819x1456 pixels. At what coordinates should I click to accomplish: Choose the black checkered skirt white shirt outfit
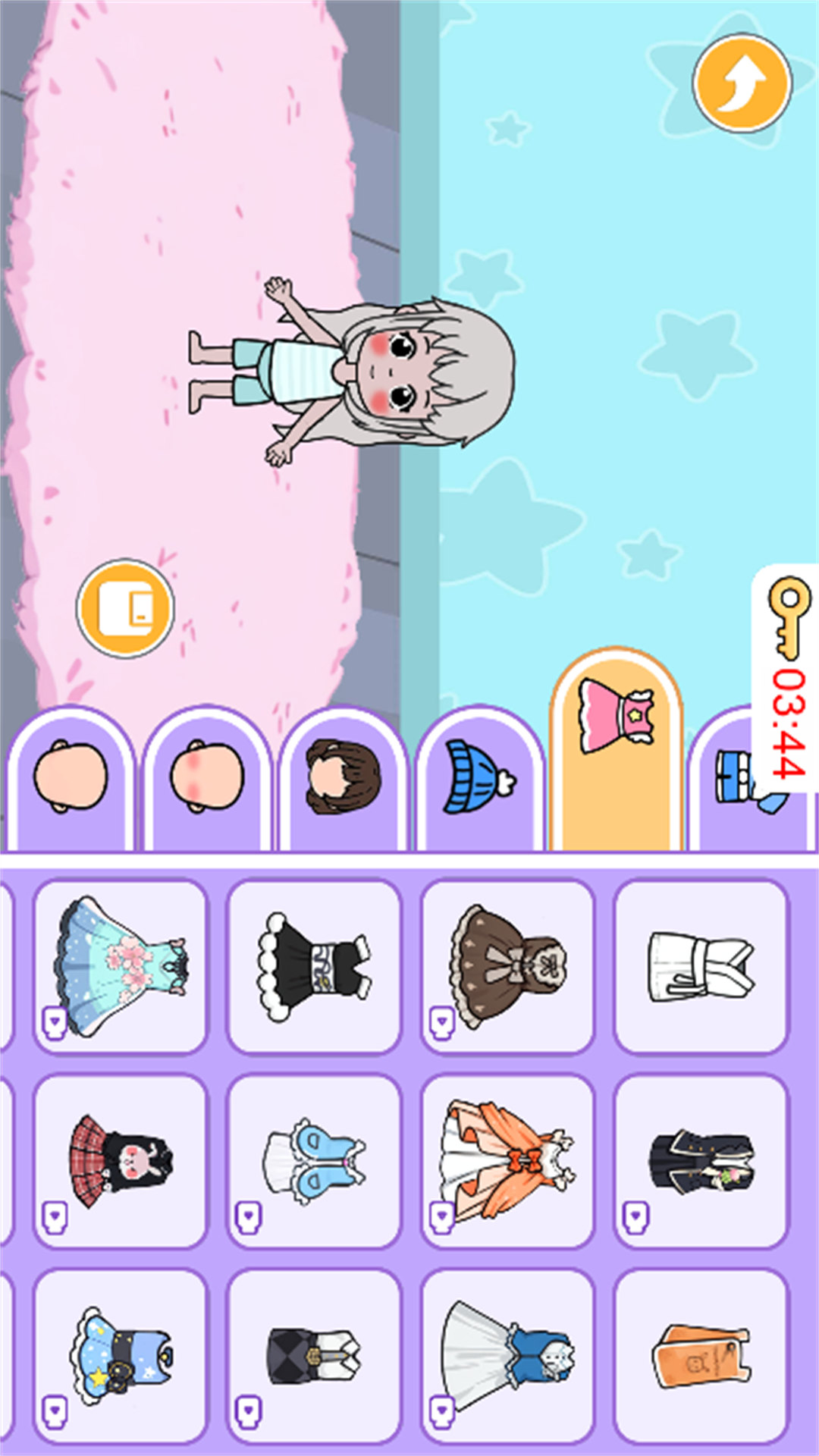click(x=314, y=1355)
